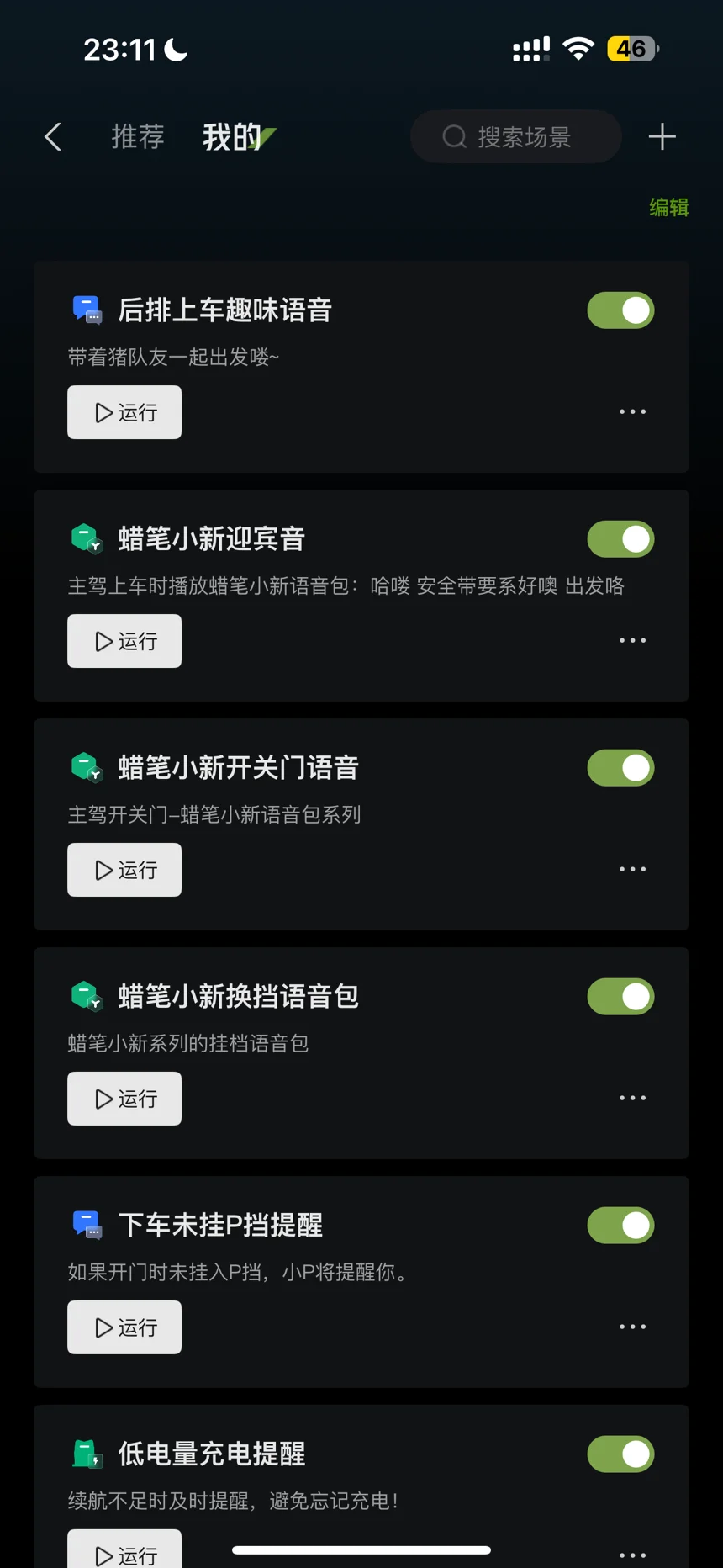Image resolution: width=723 pixels, height=1568 pixels.
Task: Run the 下车未挂P挡提醒 scene
Action: click(x=124, y=1327)
